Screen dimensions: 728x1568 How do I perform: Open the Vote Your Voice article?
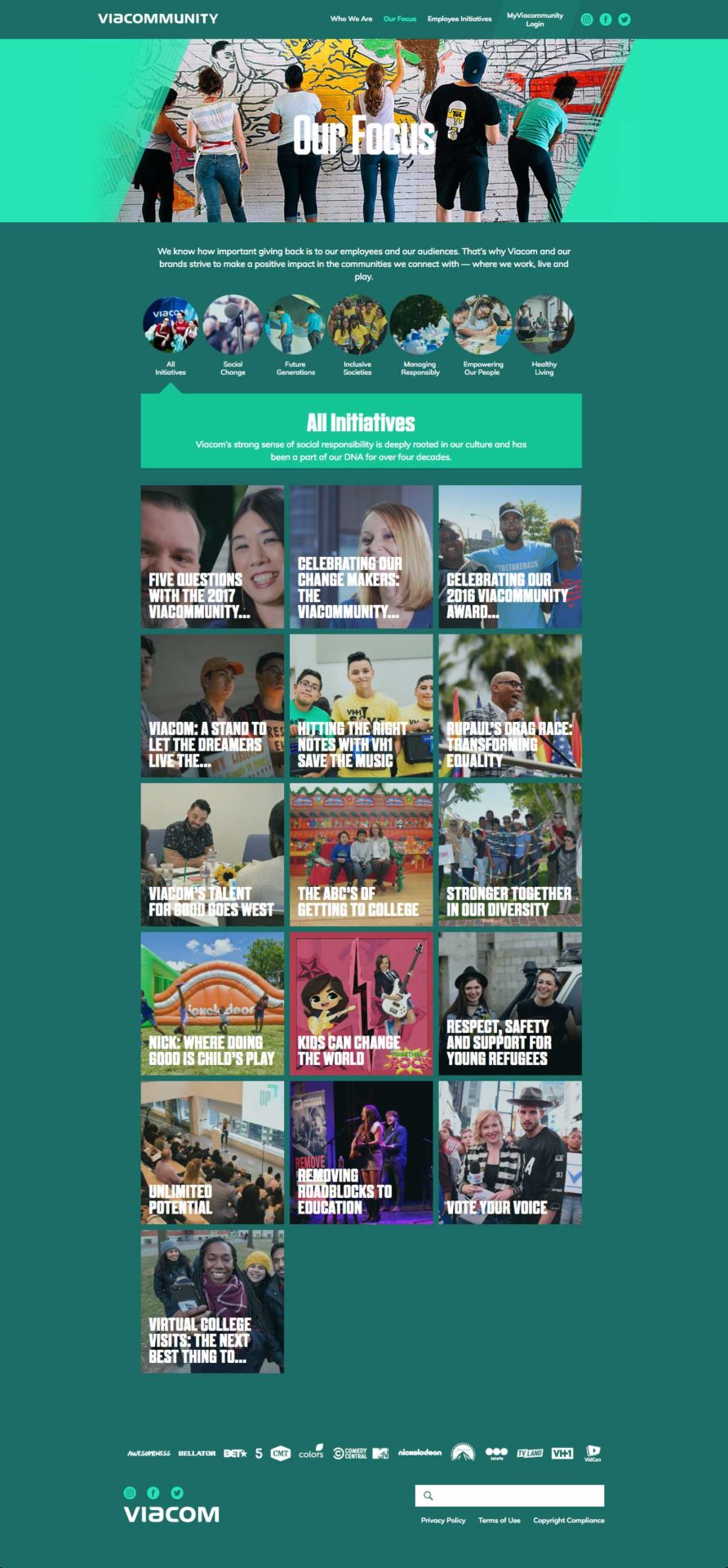click(x=510, y=1152)
